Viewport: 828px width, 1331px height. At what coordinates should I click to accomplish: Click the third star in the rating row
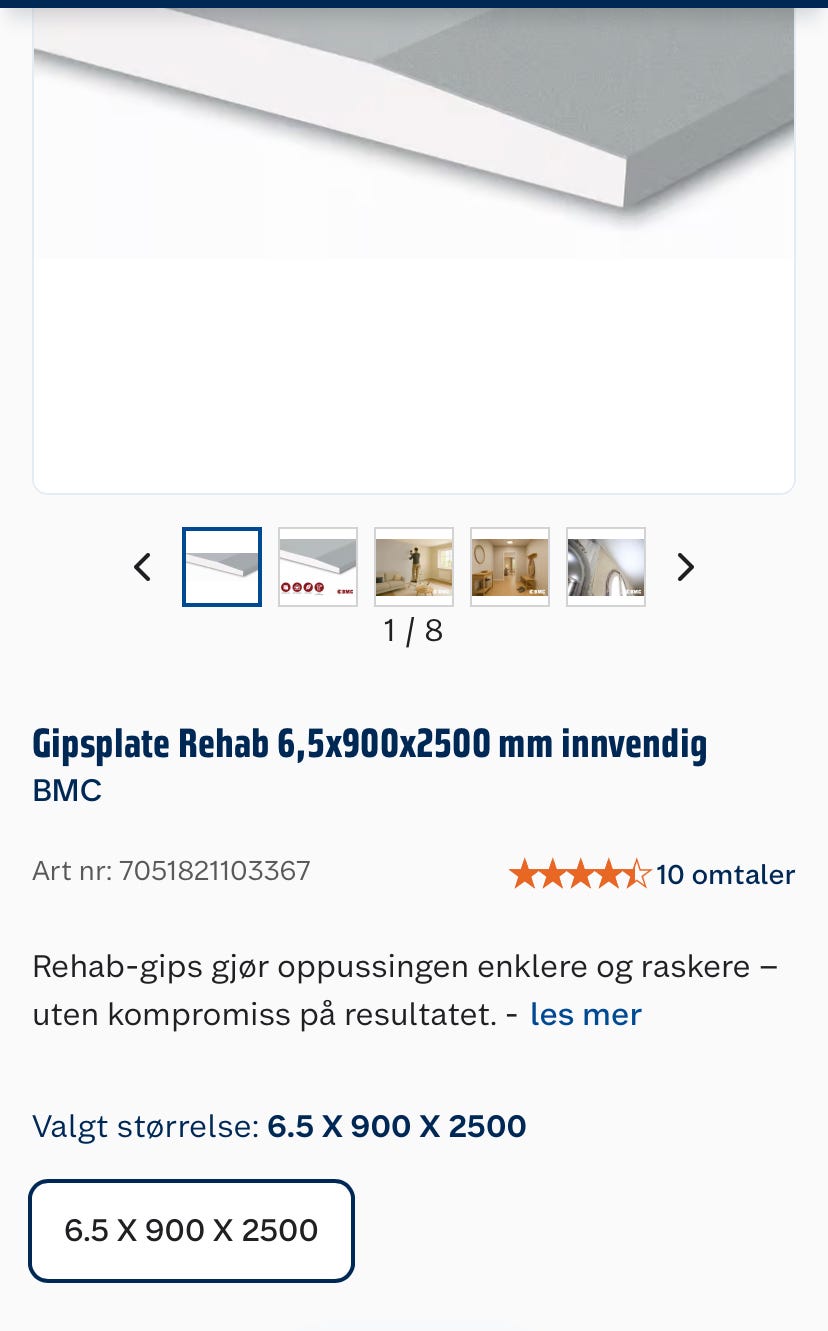coord(581,873)
